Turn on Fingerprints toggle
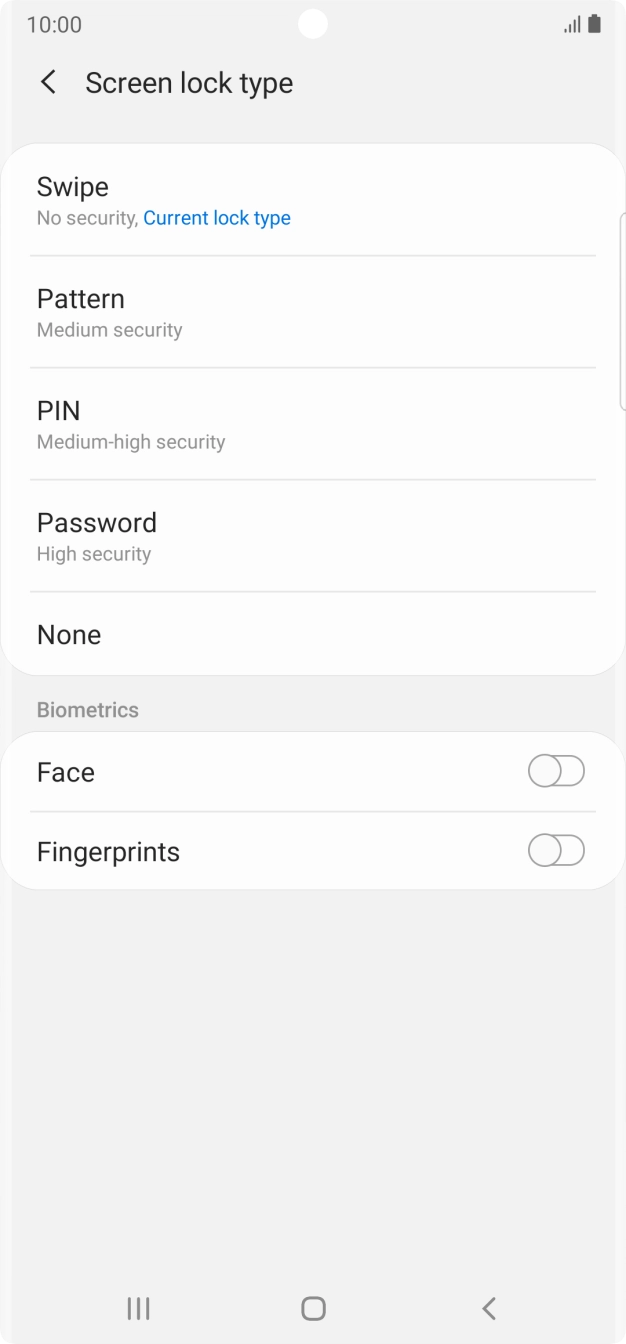The height and width of the screenshot is (1344, 626). (555, 851)
